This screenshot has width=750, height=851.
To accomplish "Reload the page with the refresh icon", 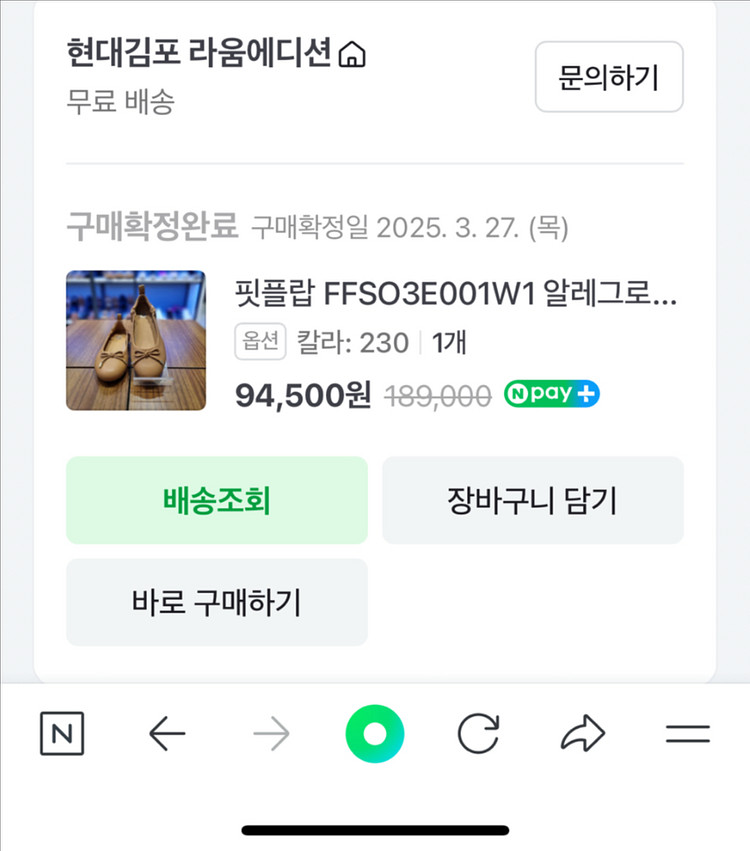I will pos(478,733).
